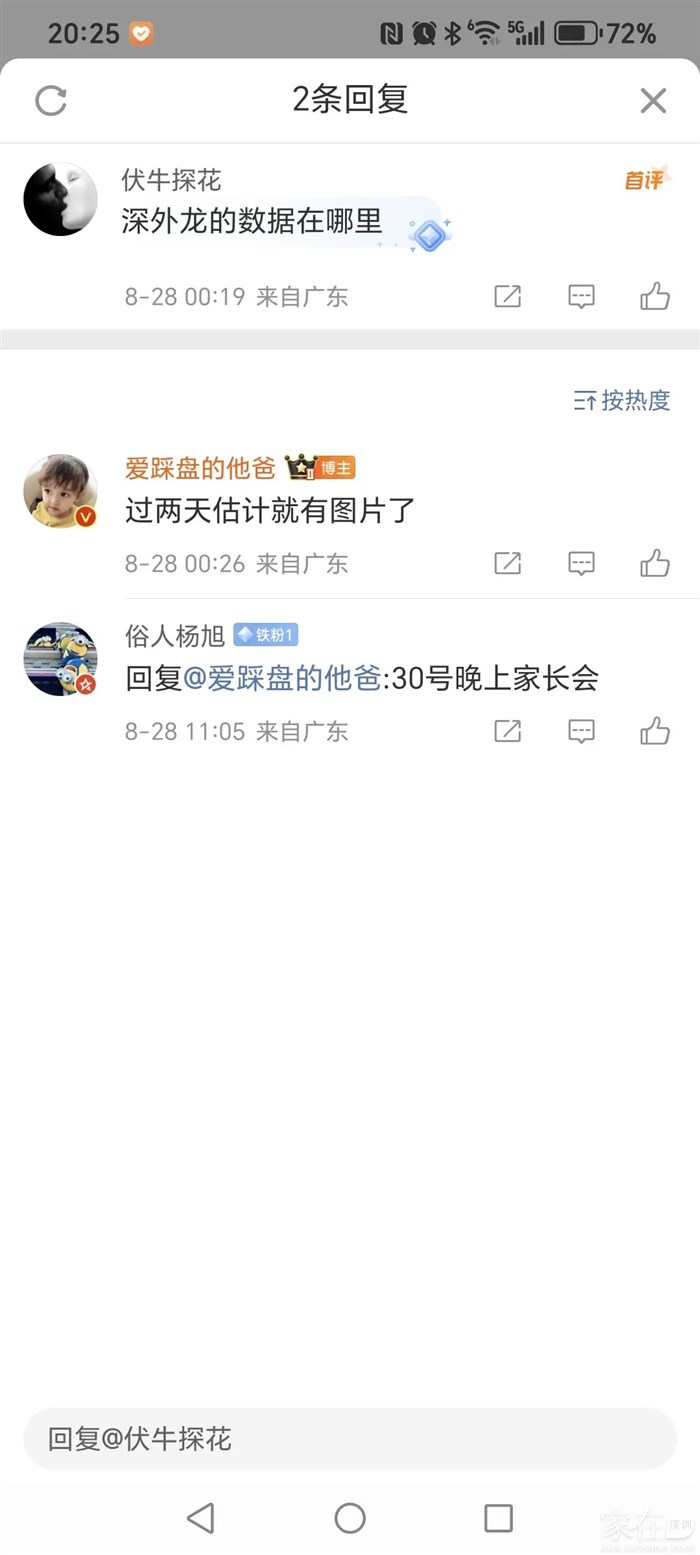Change sort order with 按热度
The image size is (700, 1555).
[x=622, y=401]
